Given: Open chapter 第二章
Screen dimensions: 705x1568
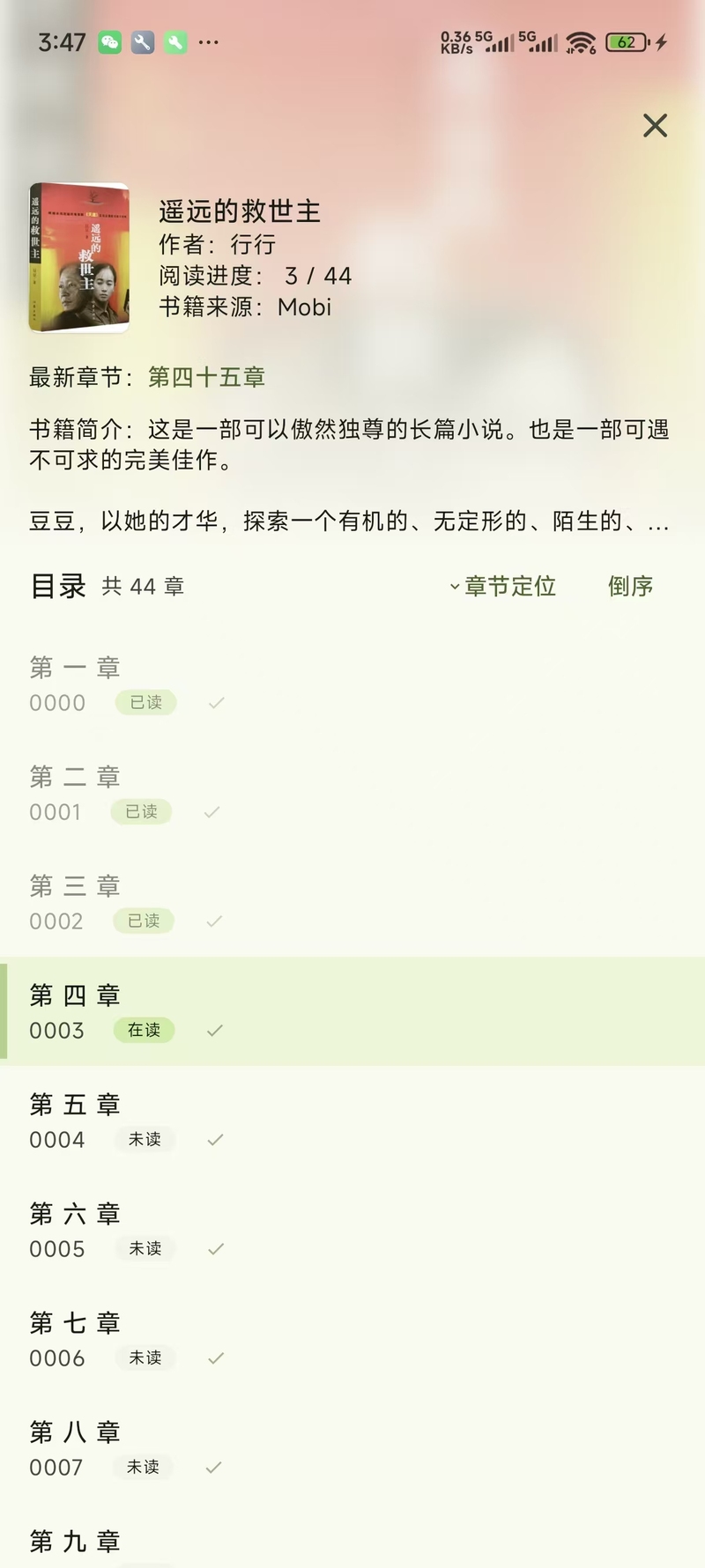Looking at the screenshot, I should [x=352, y=793].
